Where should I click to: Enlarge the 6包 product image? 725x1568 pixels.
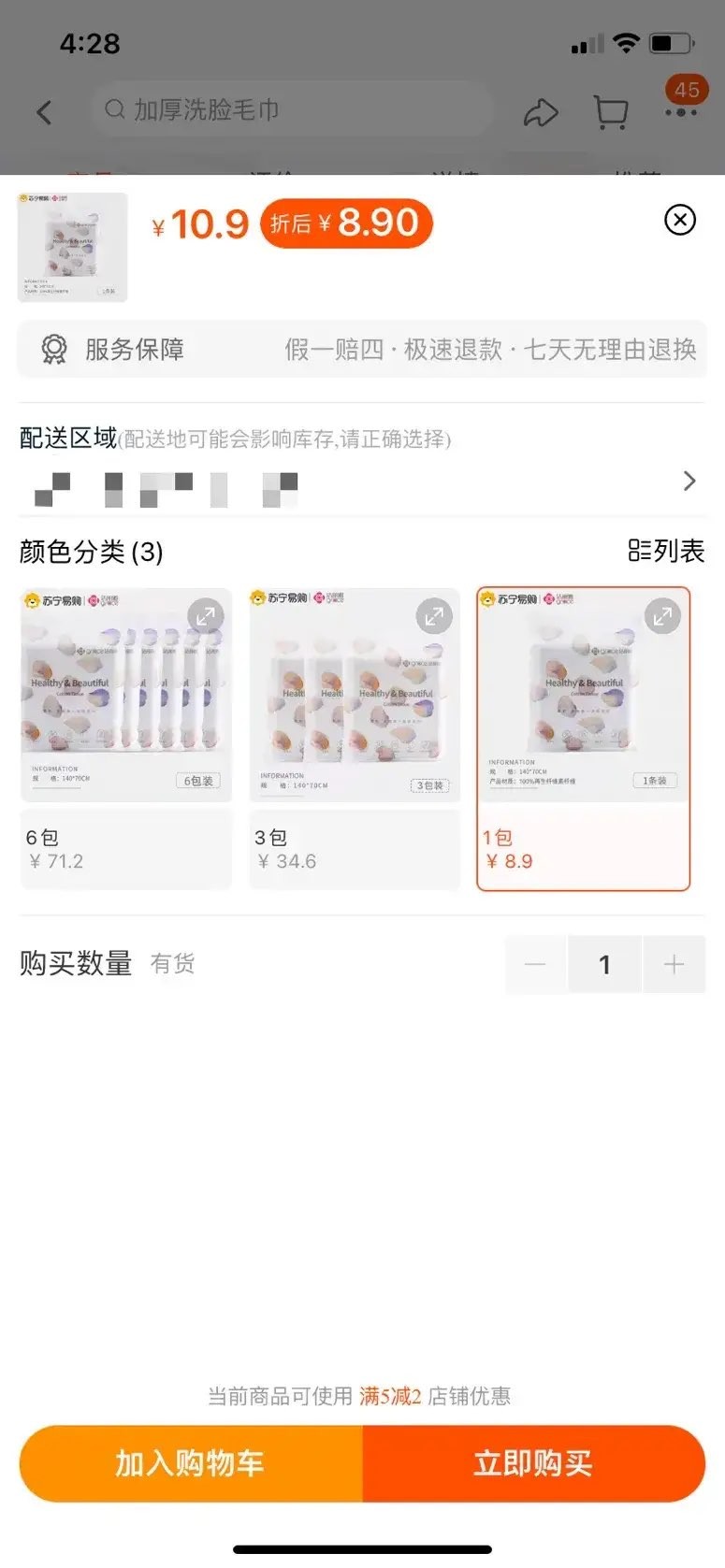point(205,616)
